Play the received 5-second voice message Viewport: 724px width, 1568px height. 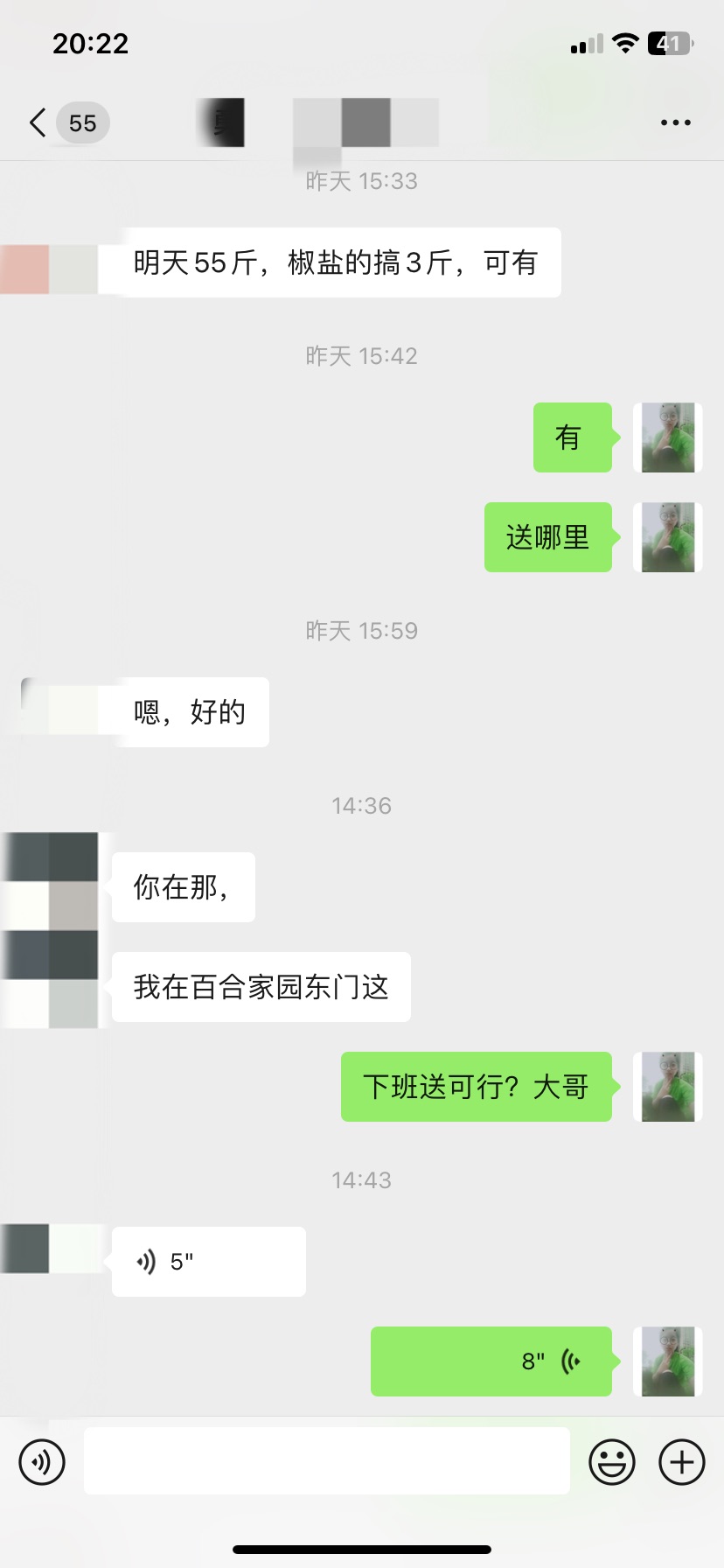click(x=208, y=1262)
